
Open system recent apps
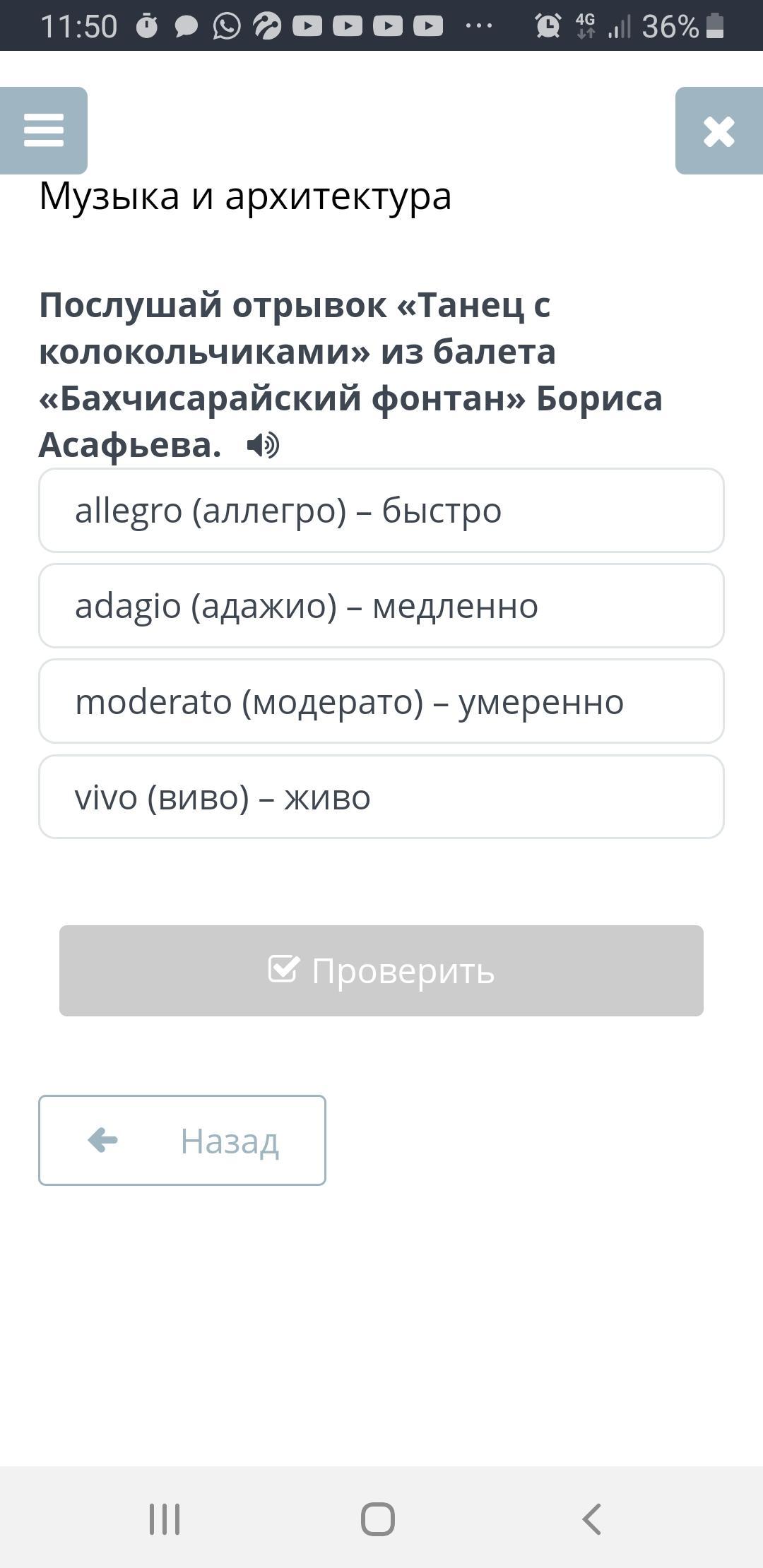coord(165,1519)
